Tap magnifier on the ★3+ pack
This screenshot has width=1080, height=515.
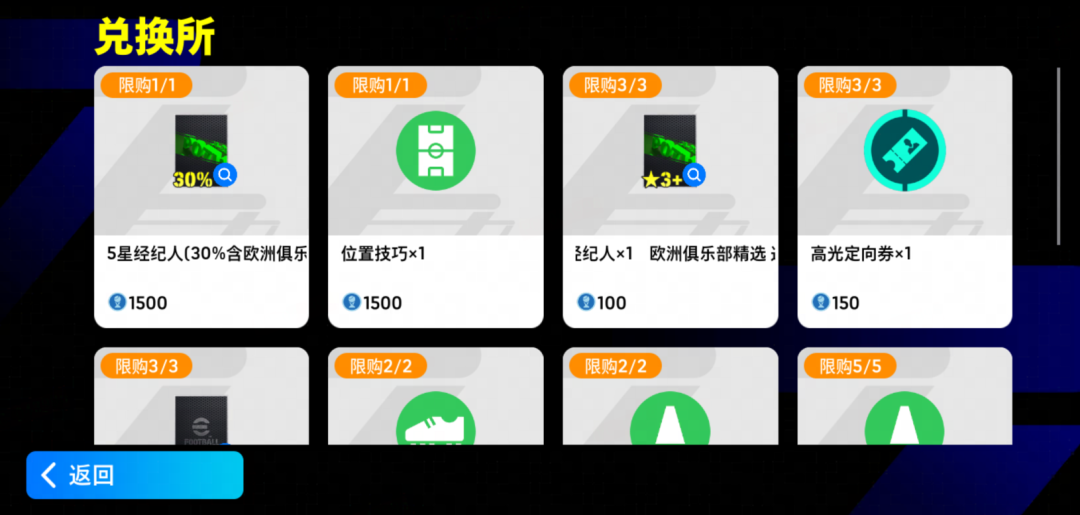pyautogui.click(x=694, y=175)
